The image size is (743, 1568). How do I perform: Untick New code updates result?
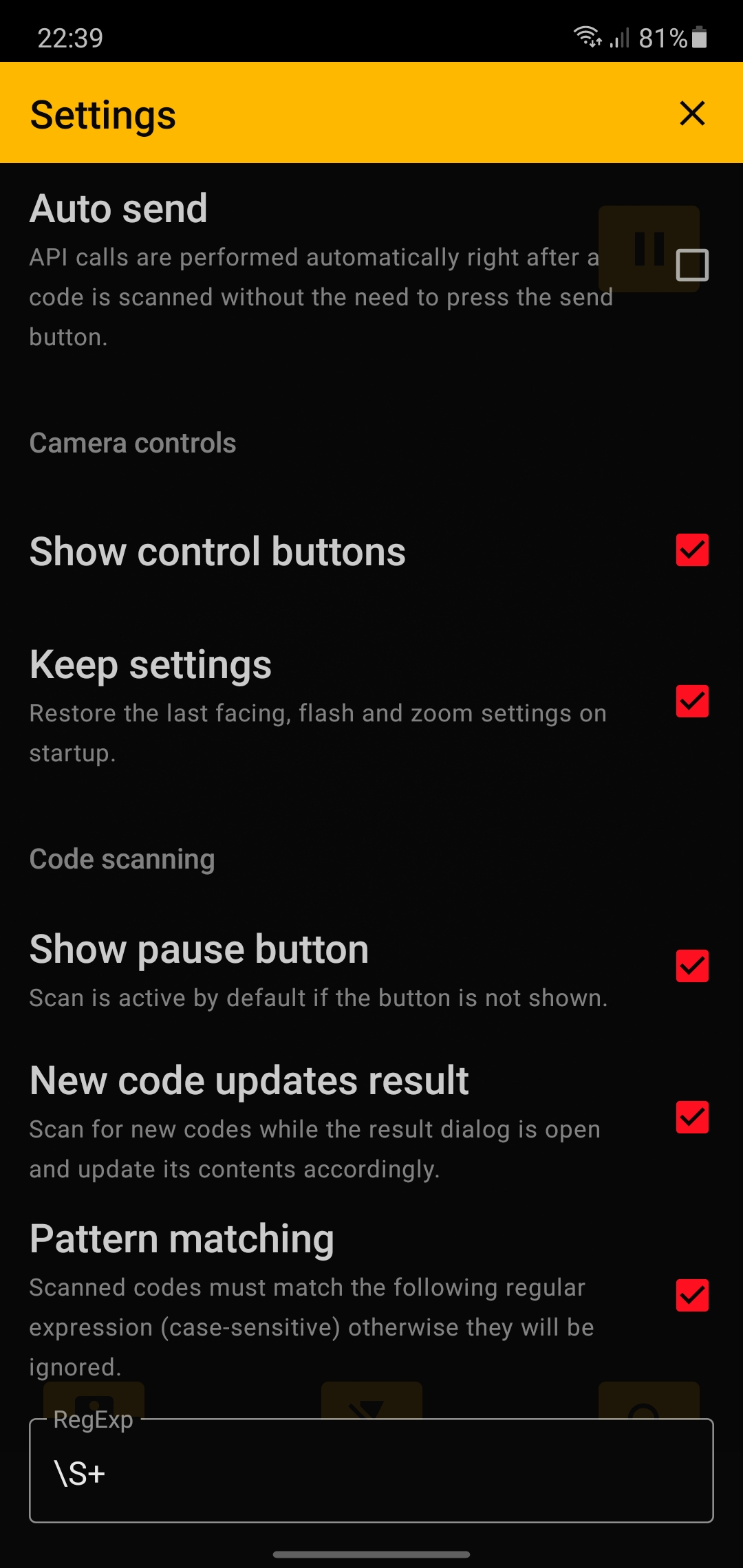(x=692, y=1118)
